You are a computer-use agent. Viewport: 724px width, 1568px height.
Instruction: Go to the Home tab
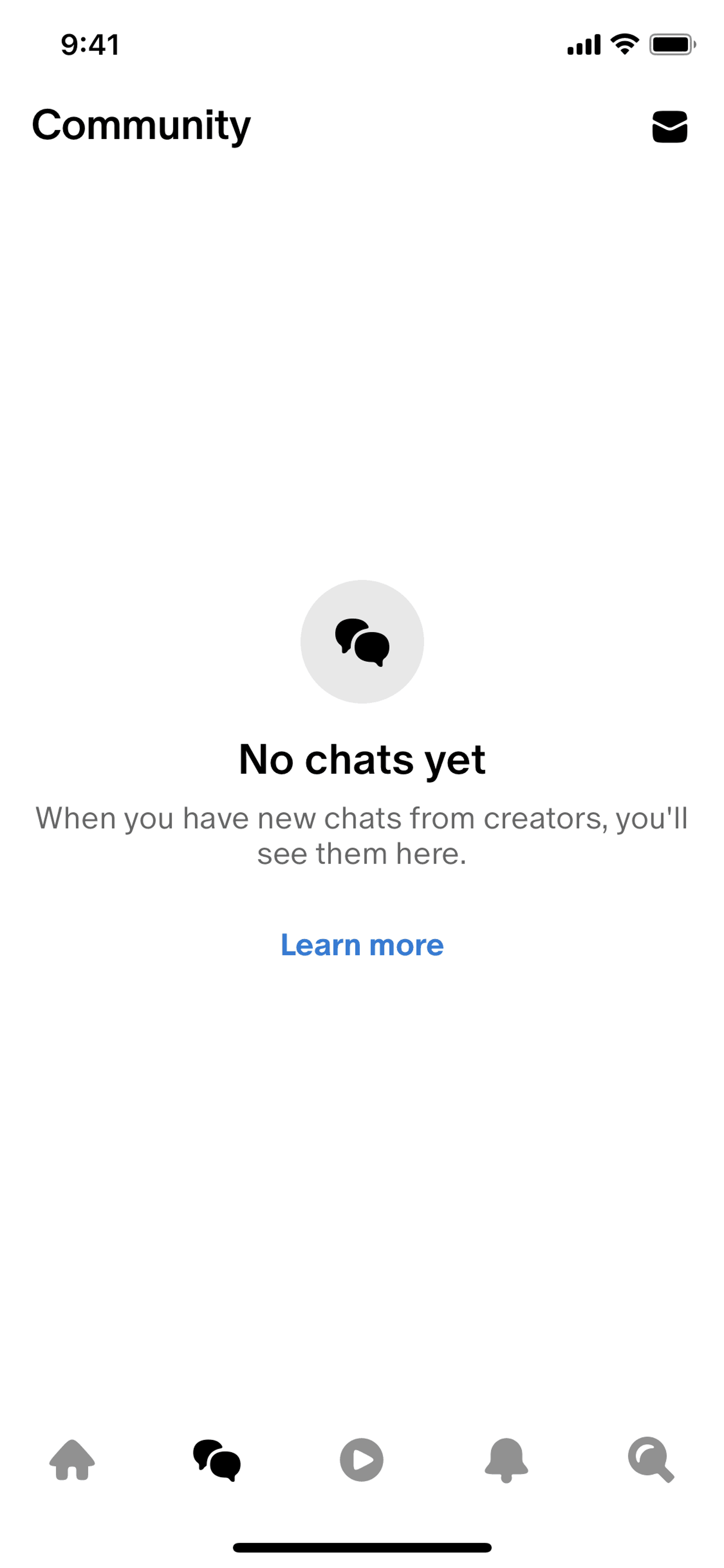(72, 1460)
